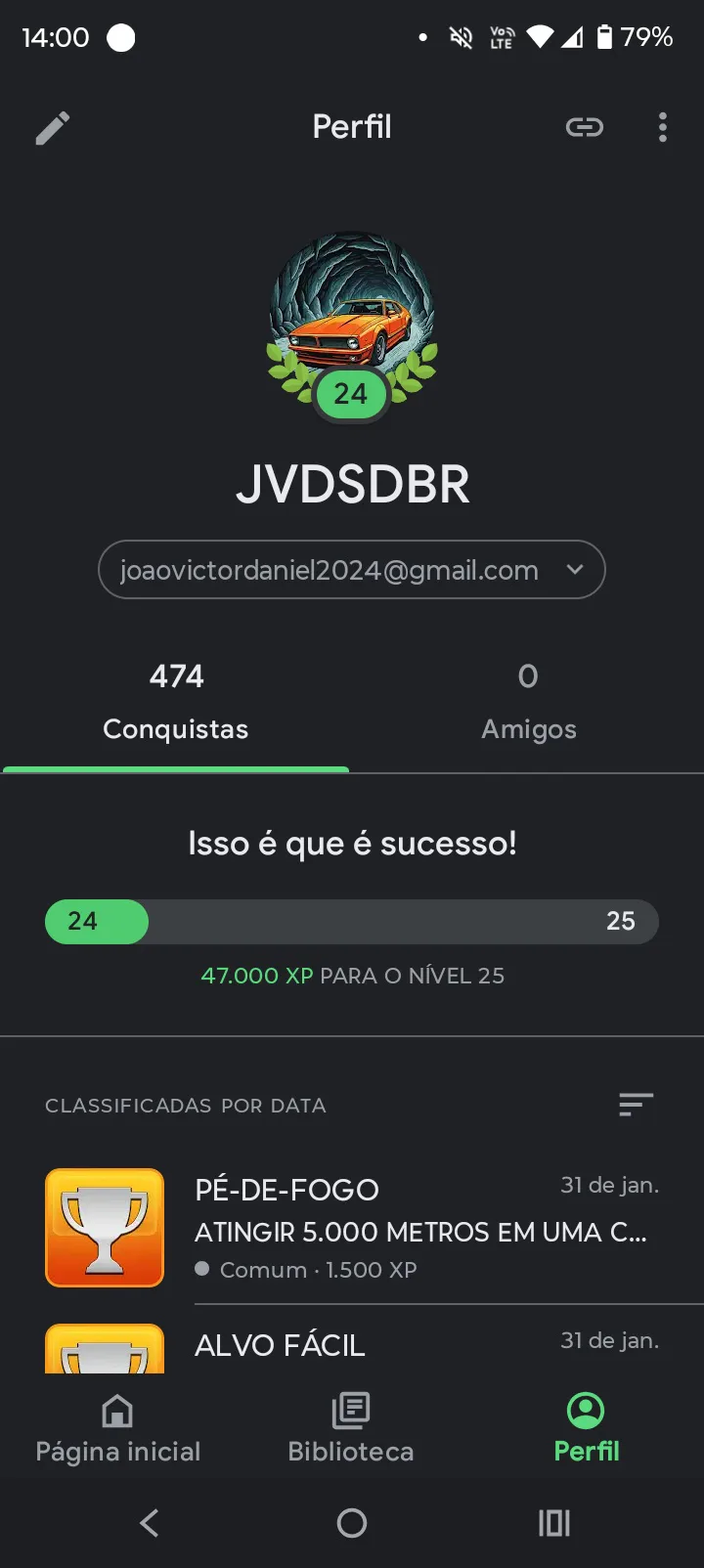Open the three-dot overflow menu

click(x=663, y=127)
